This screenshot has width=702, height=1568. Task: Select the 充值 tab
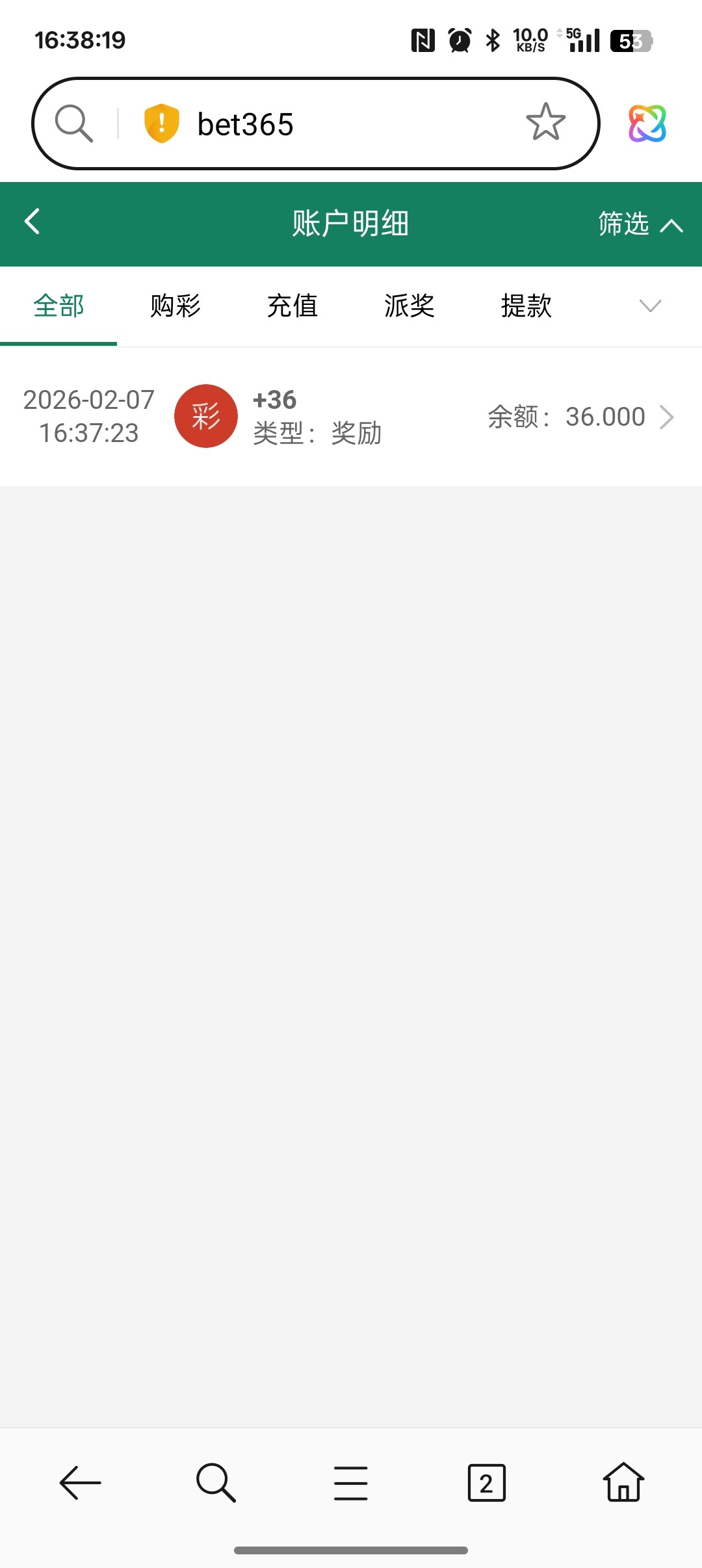(292, 306)
